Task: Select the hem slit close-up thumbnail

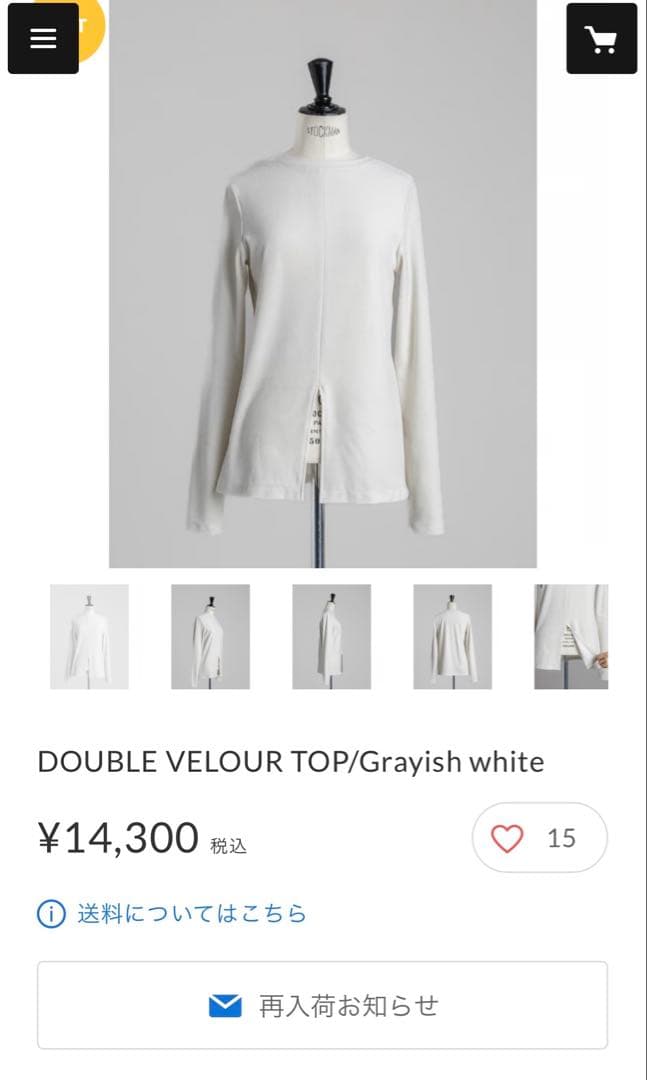Action: point(571,637)
